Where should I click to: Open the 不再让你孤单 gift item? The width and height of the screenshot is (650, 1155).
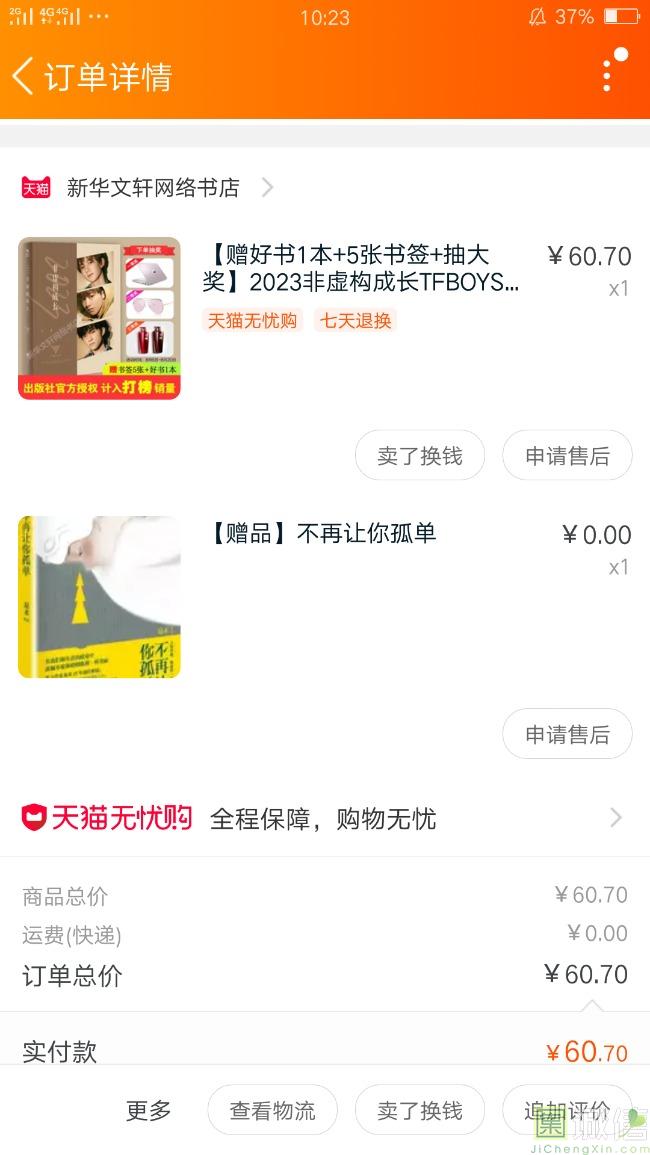point(325,597)
